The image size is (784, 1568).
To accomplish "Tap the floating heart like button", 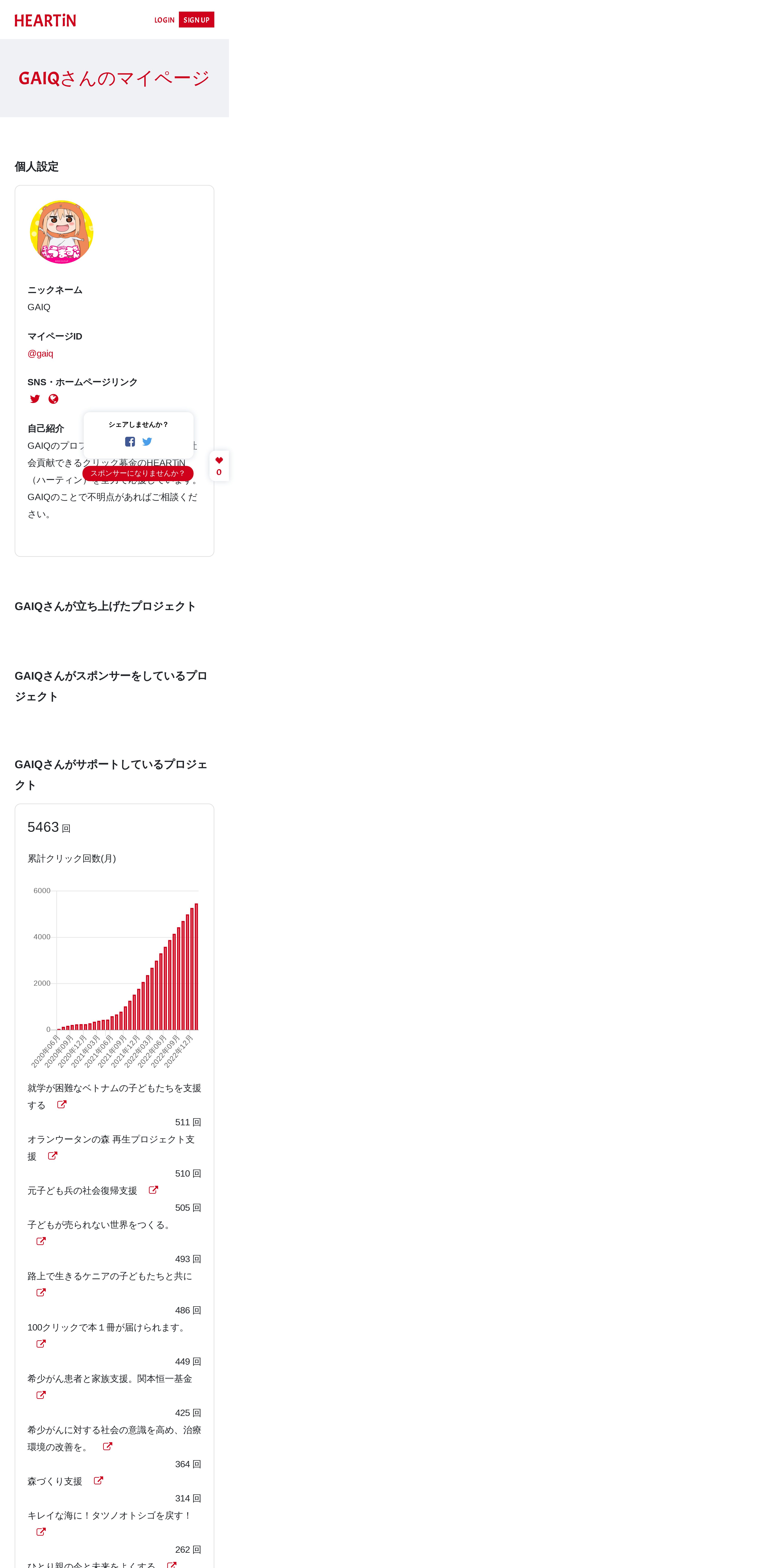I will [219, 466].
